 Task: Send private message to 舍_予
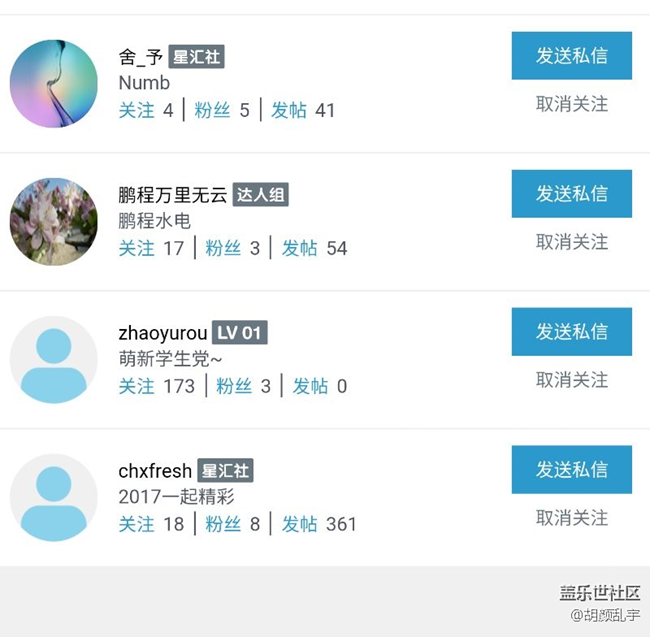571,55
